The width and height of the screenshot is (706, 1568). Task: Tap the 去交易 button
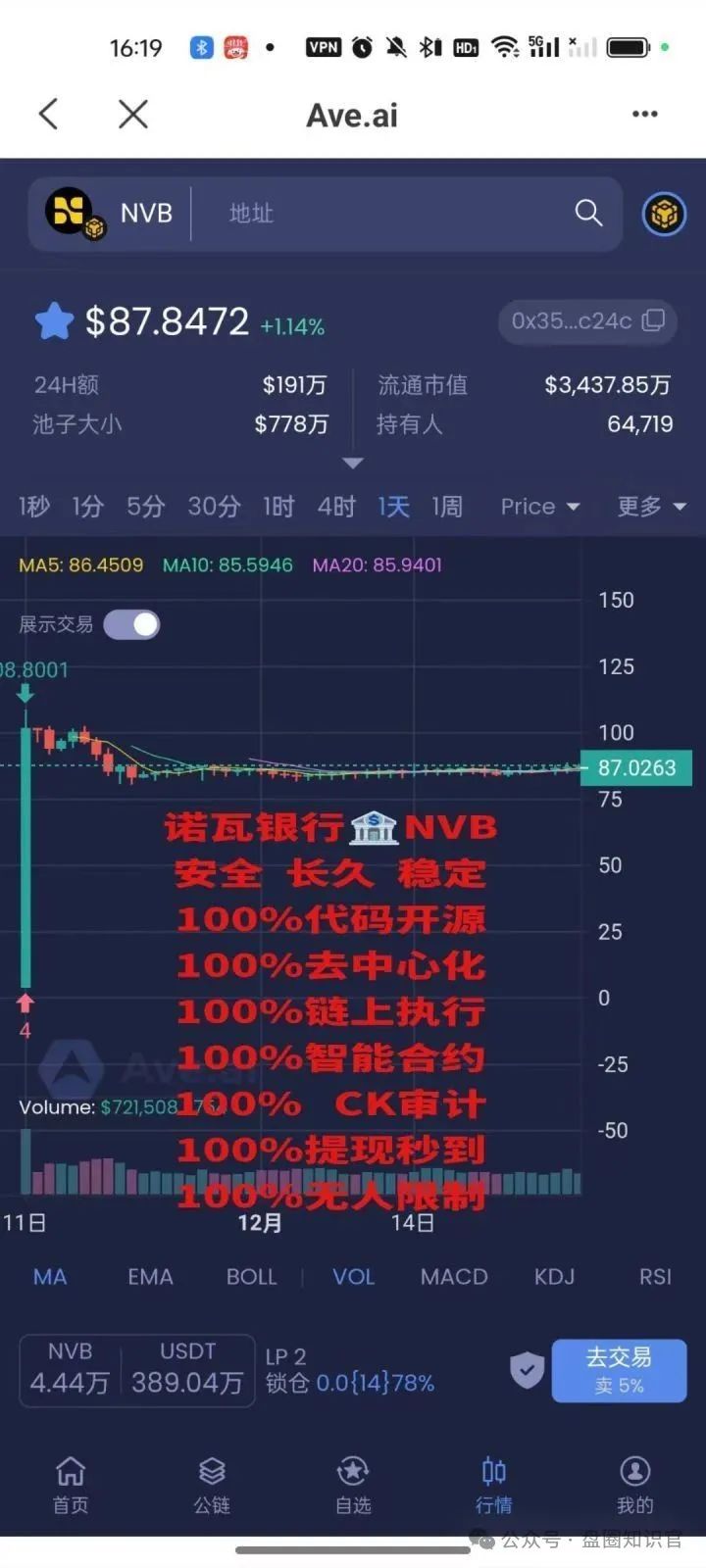619,1369
